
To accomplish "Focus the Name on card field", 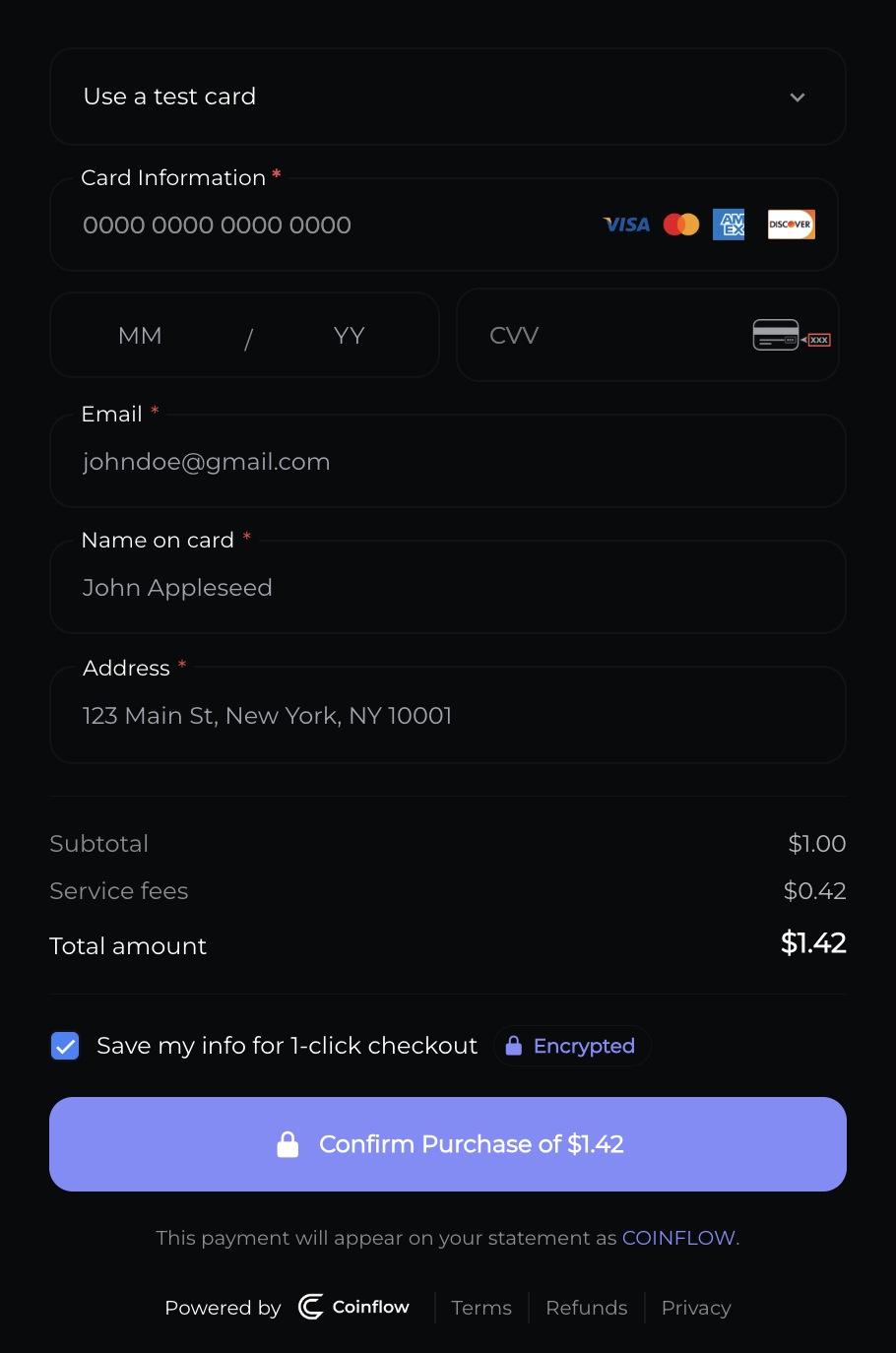I will (447, 588).
